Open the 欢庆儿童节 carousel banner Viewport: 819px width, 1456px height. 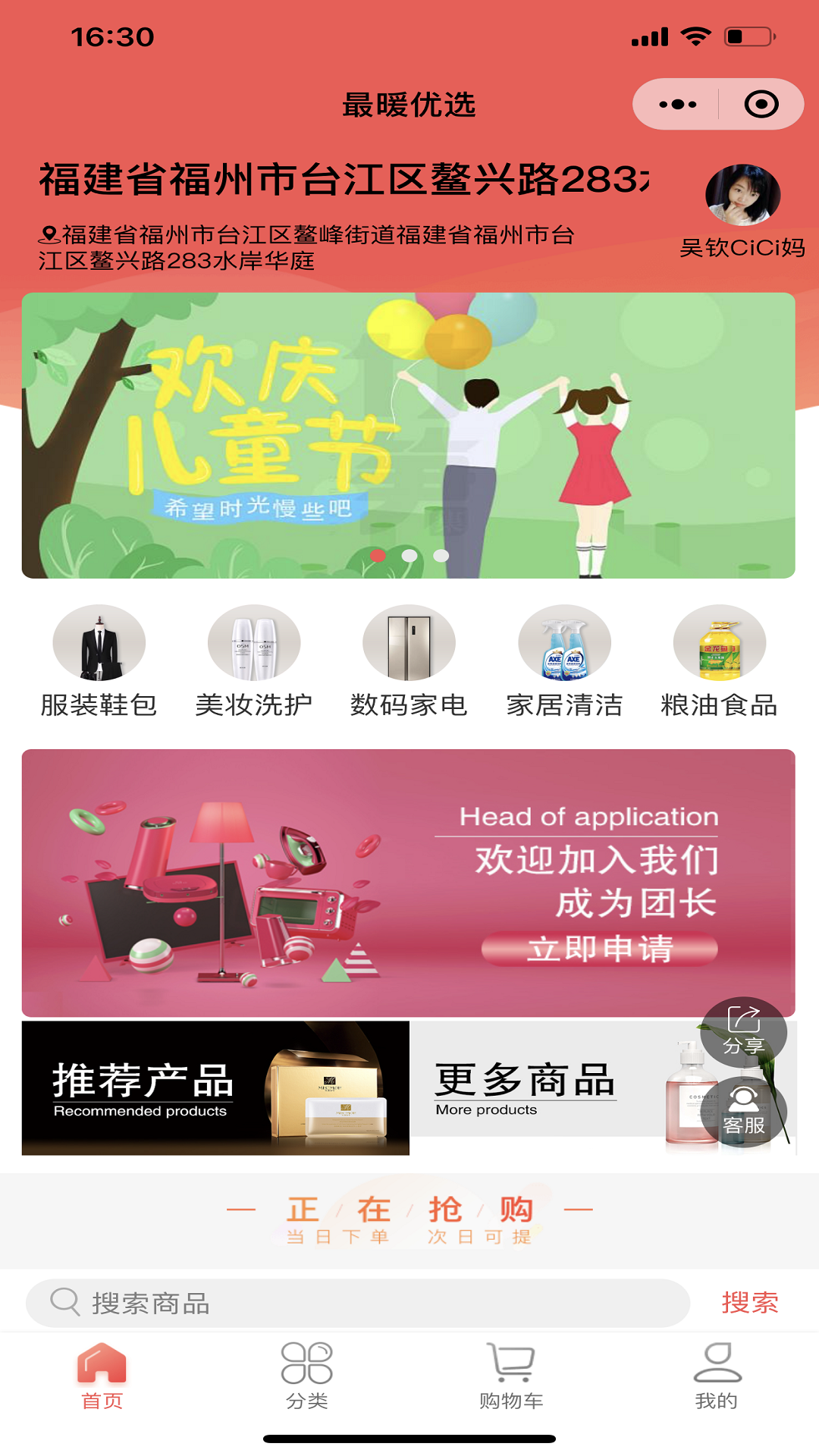(x=408, y=435)
